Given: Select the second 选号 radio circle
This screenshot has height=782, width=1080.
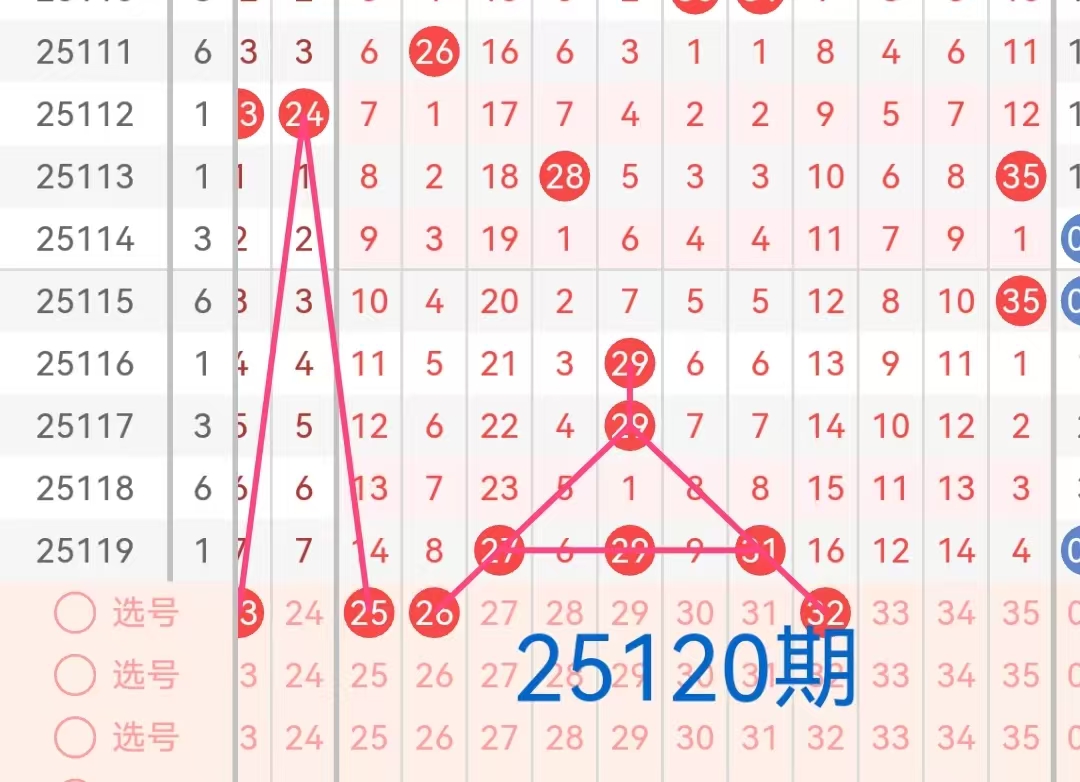Looking at the screenshot, I should [75, 676].
